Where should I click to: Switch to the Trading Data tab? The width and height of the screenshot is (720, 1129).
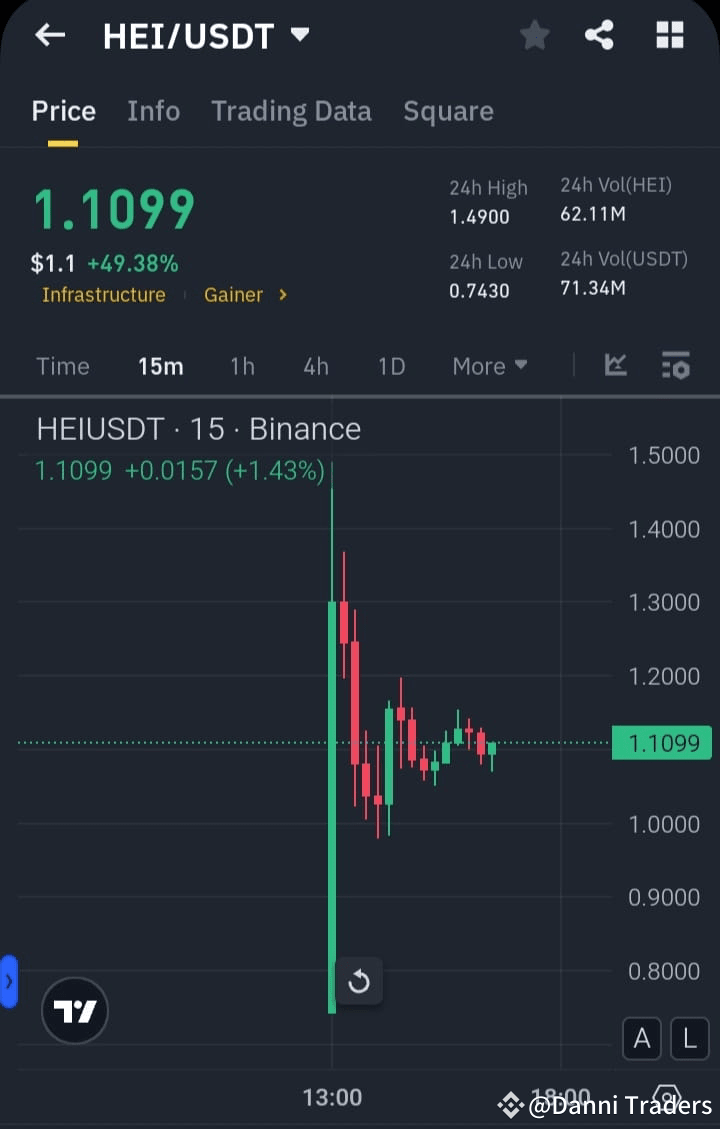click(291, 111)
